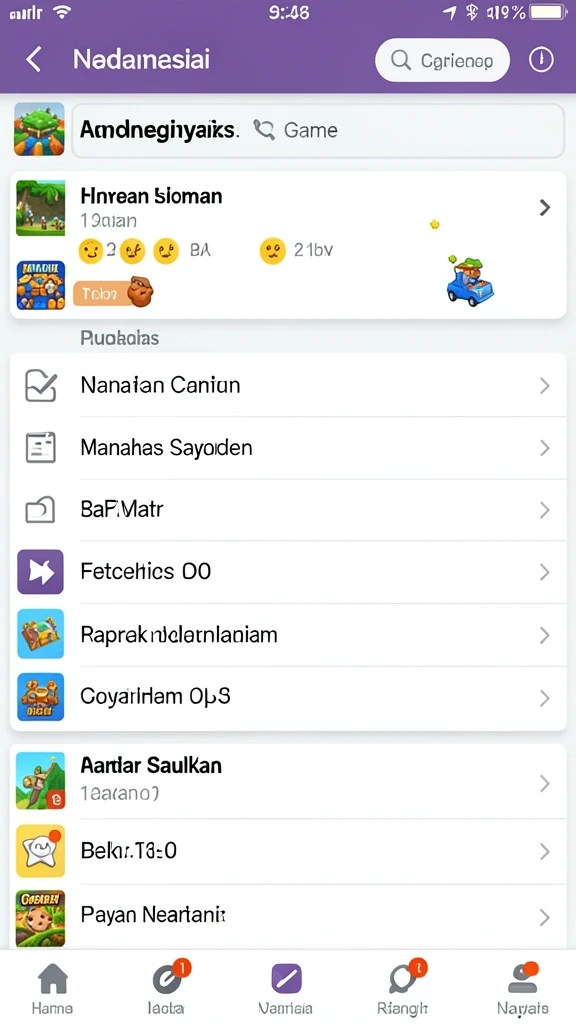Select the Raprek nidernlaniam row
This screenshot has height=1024, width=576.
(x=288, y=635)
